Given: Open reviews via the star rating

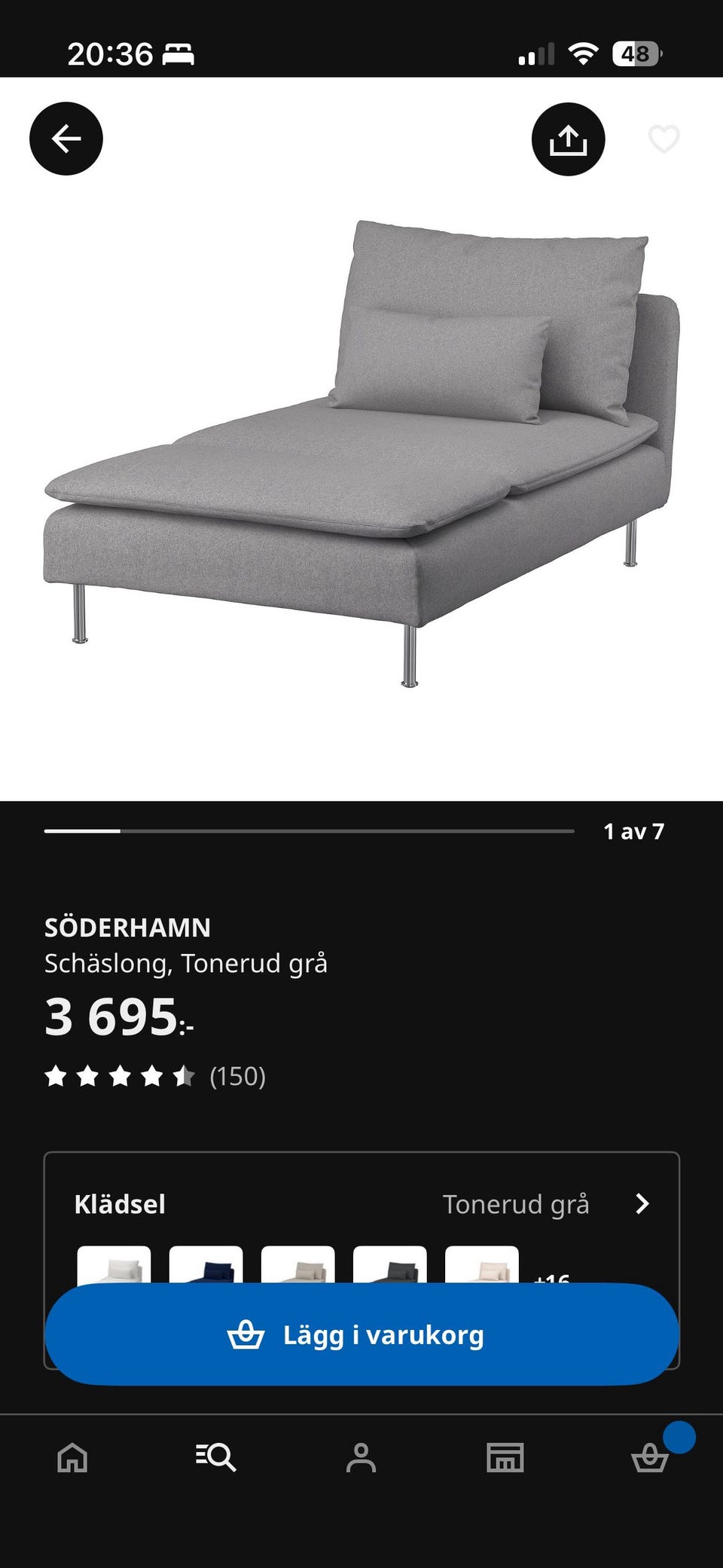Looking at the screenshot, I should coord(155,1076).
